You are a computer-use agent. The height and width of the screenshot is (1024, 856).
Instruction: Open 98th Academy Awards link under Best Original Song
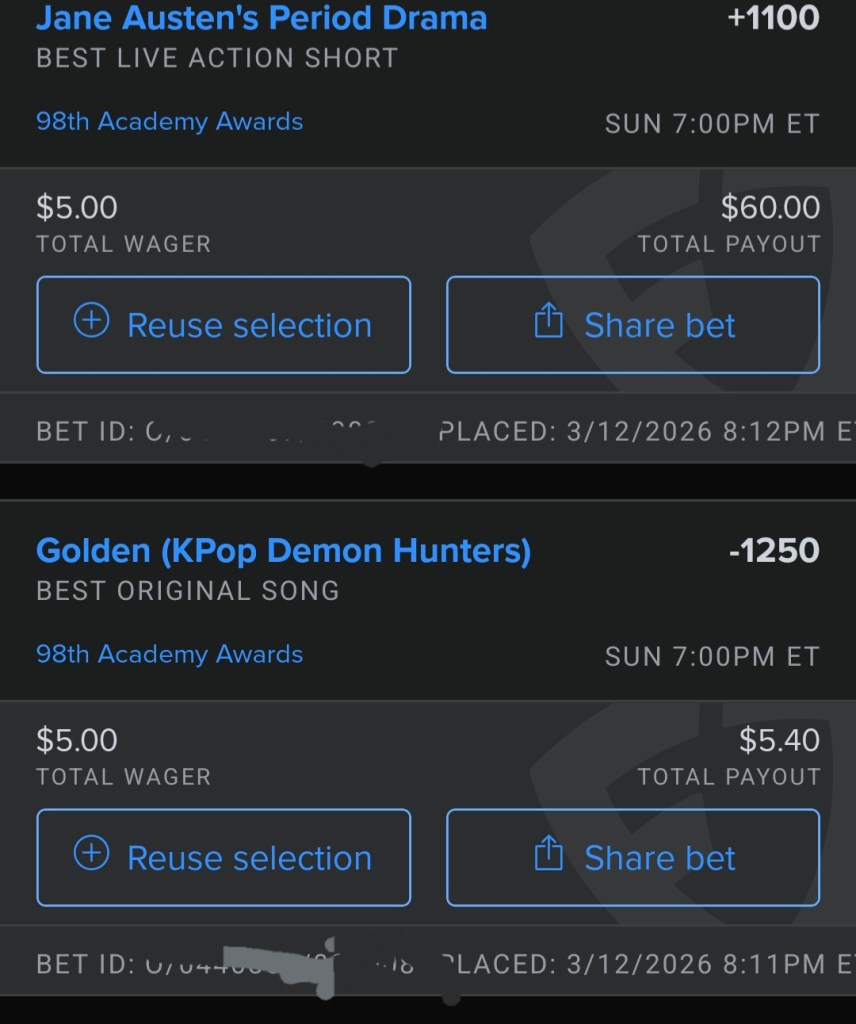click(169, 655)
